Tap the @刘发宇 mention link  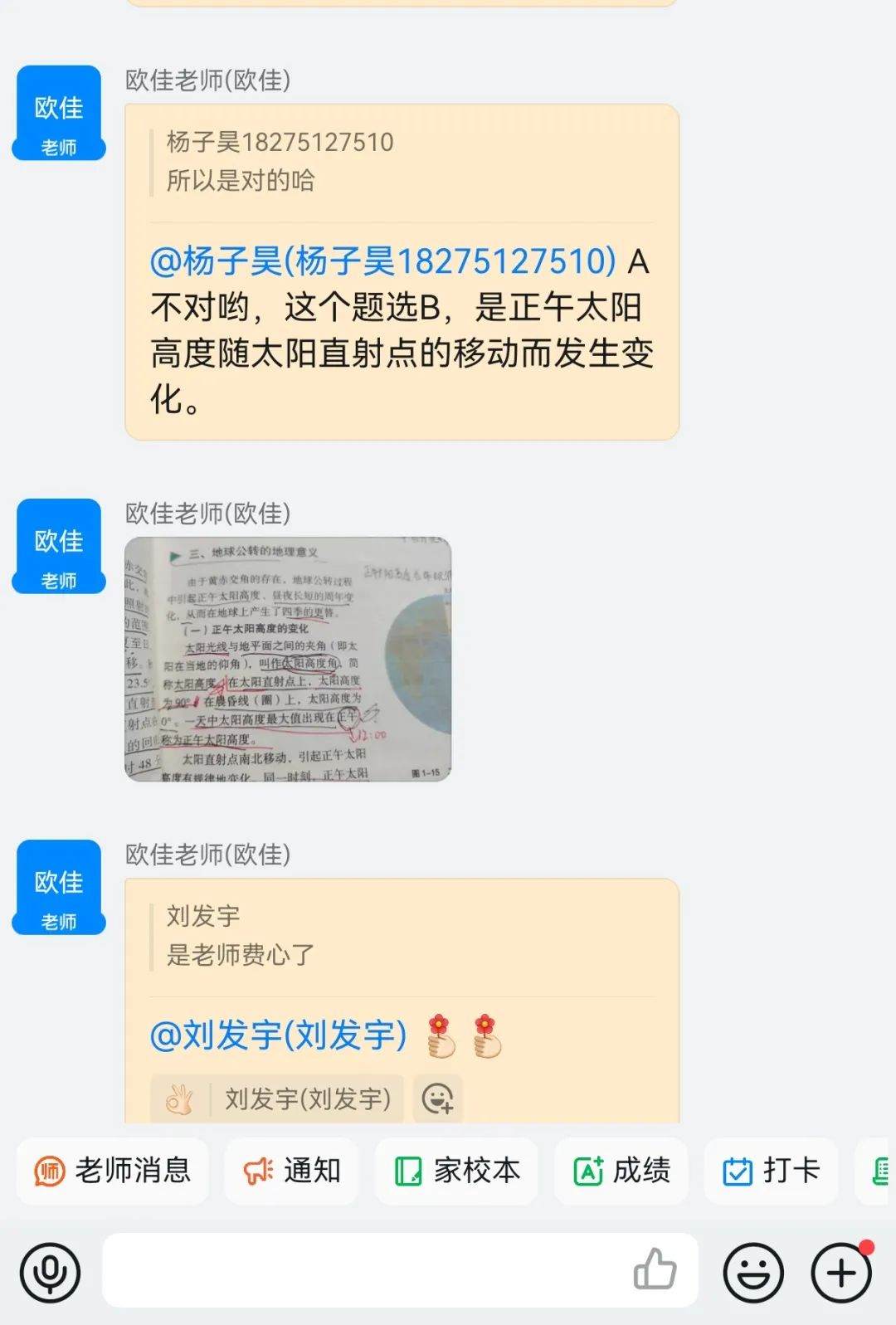279,1035
